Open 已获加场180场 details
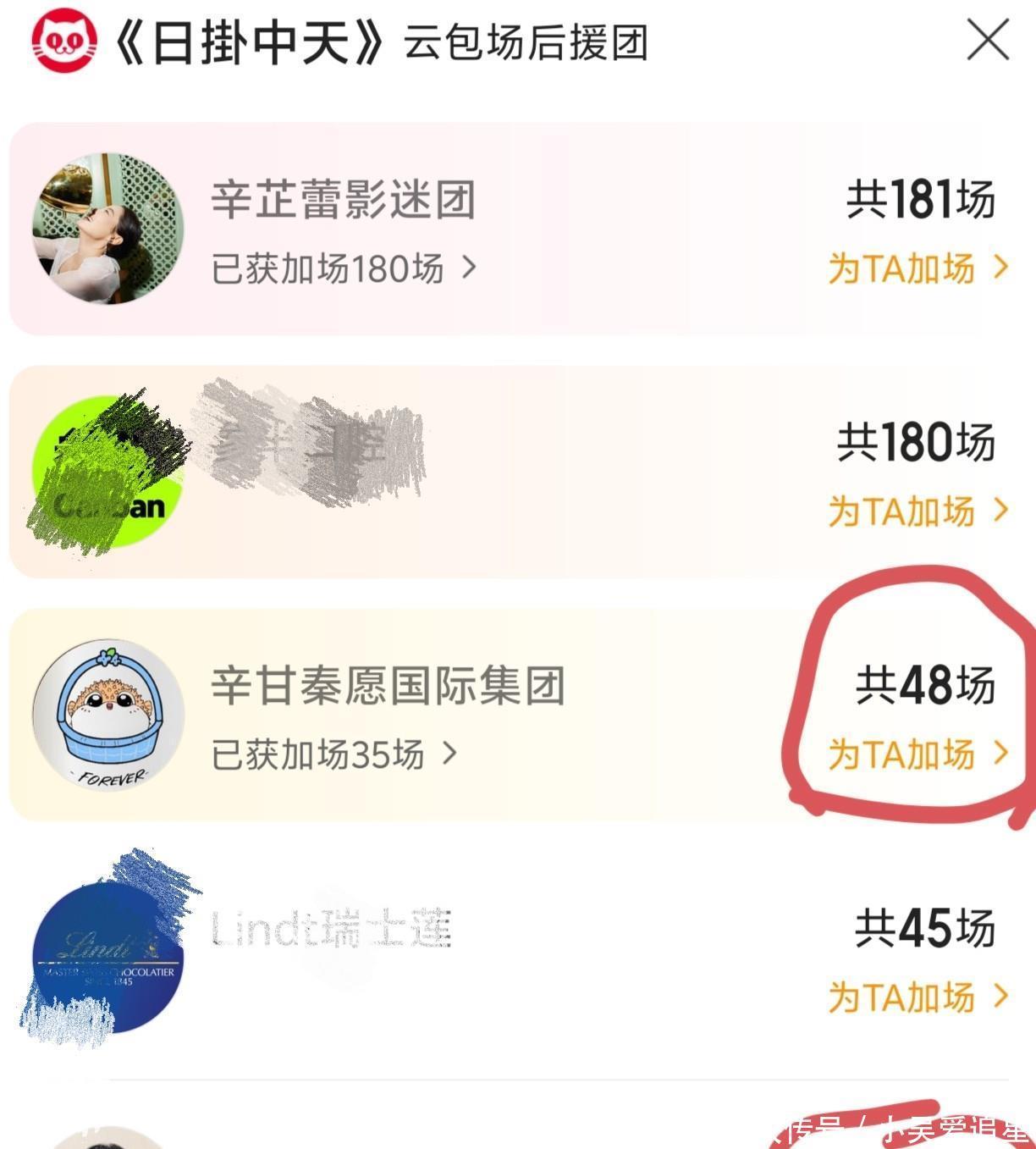This screenshot has width=1036, height=1149. 343,269
